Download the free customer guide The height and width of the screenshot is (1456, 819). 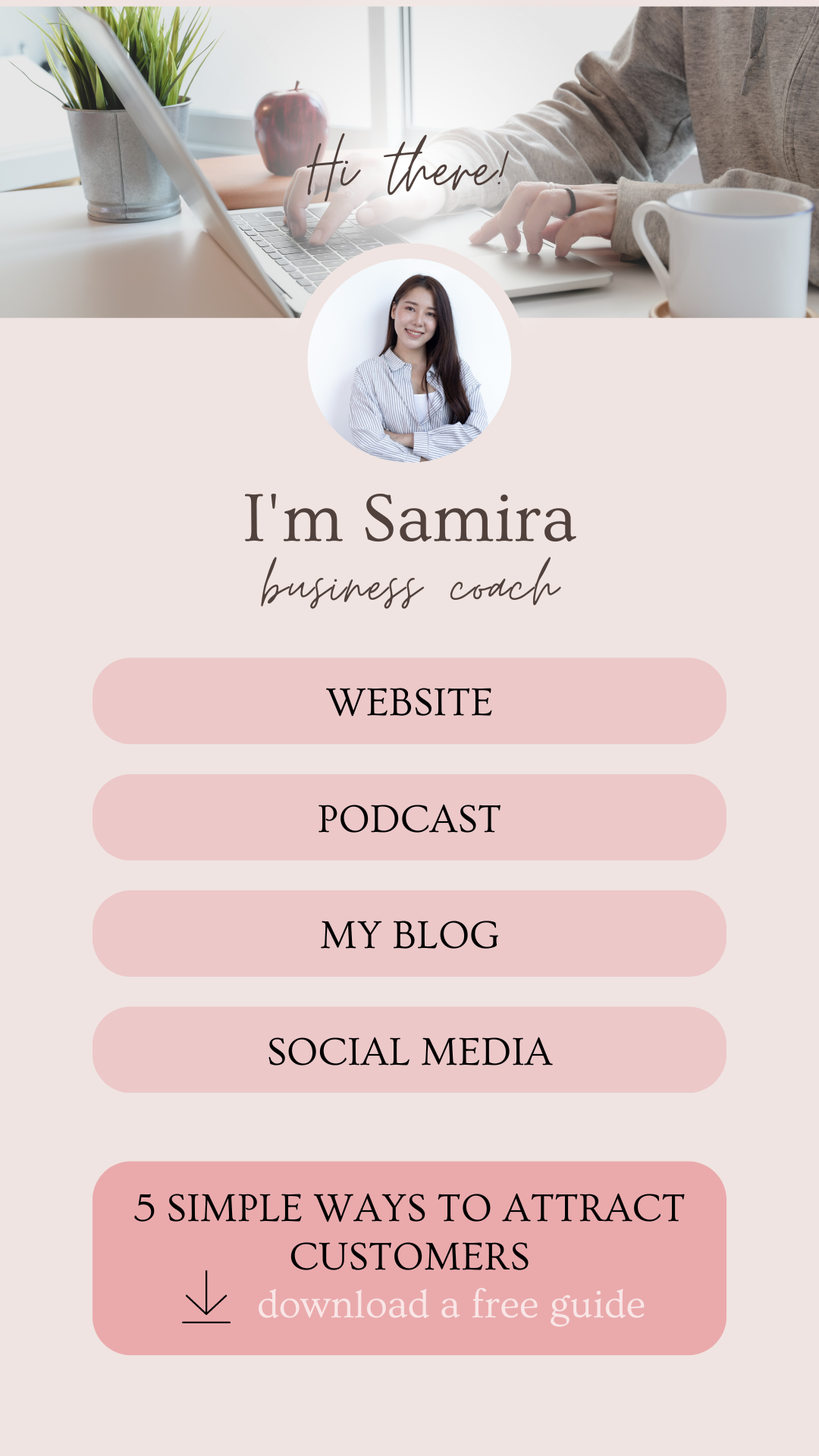(x=409, y=1259)
